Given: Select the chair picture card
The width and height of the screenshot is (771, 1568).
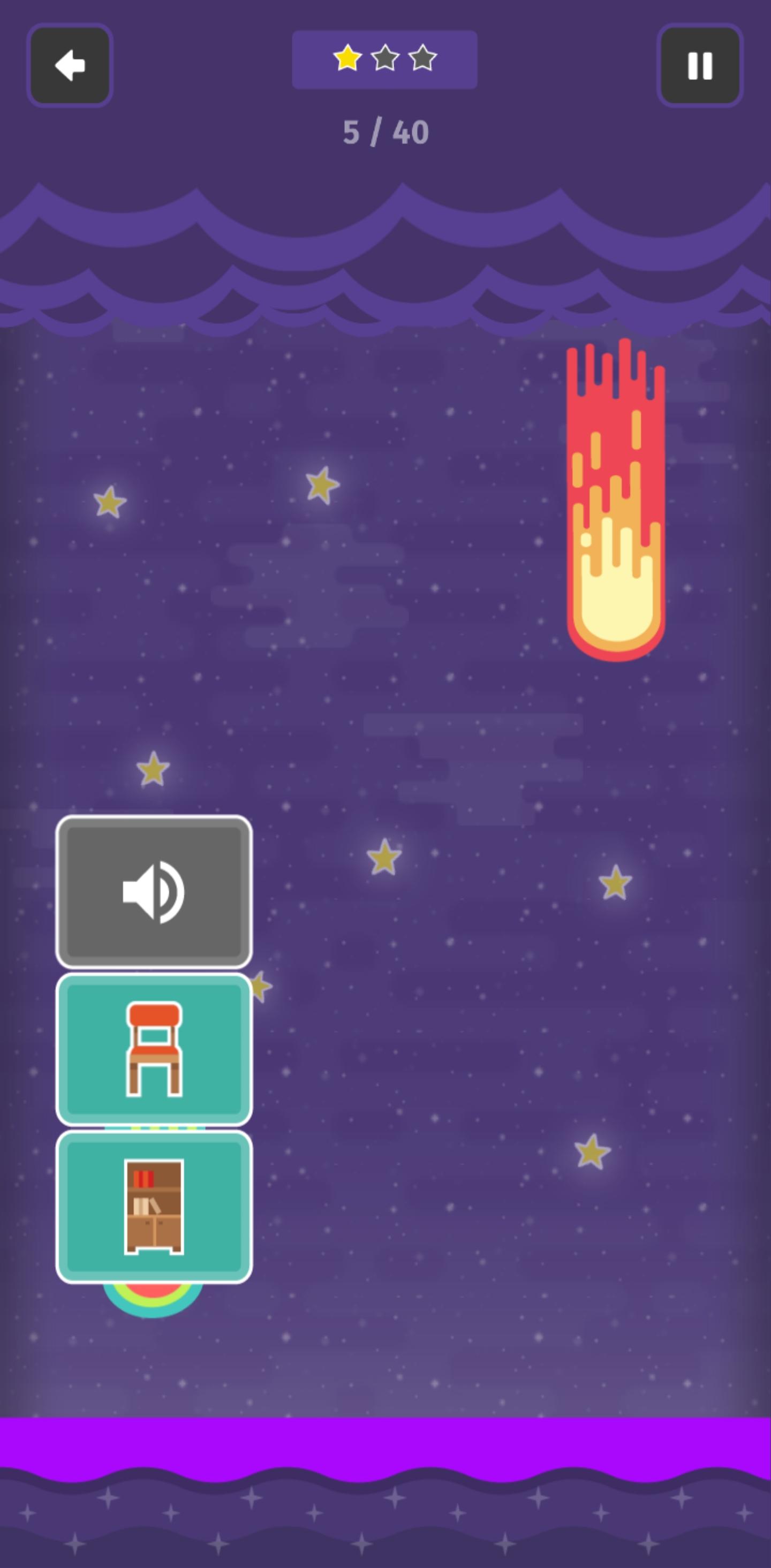Looking at the screenshot, I should tap(154, 1049).
